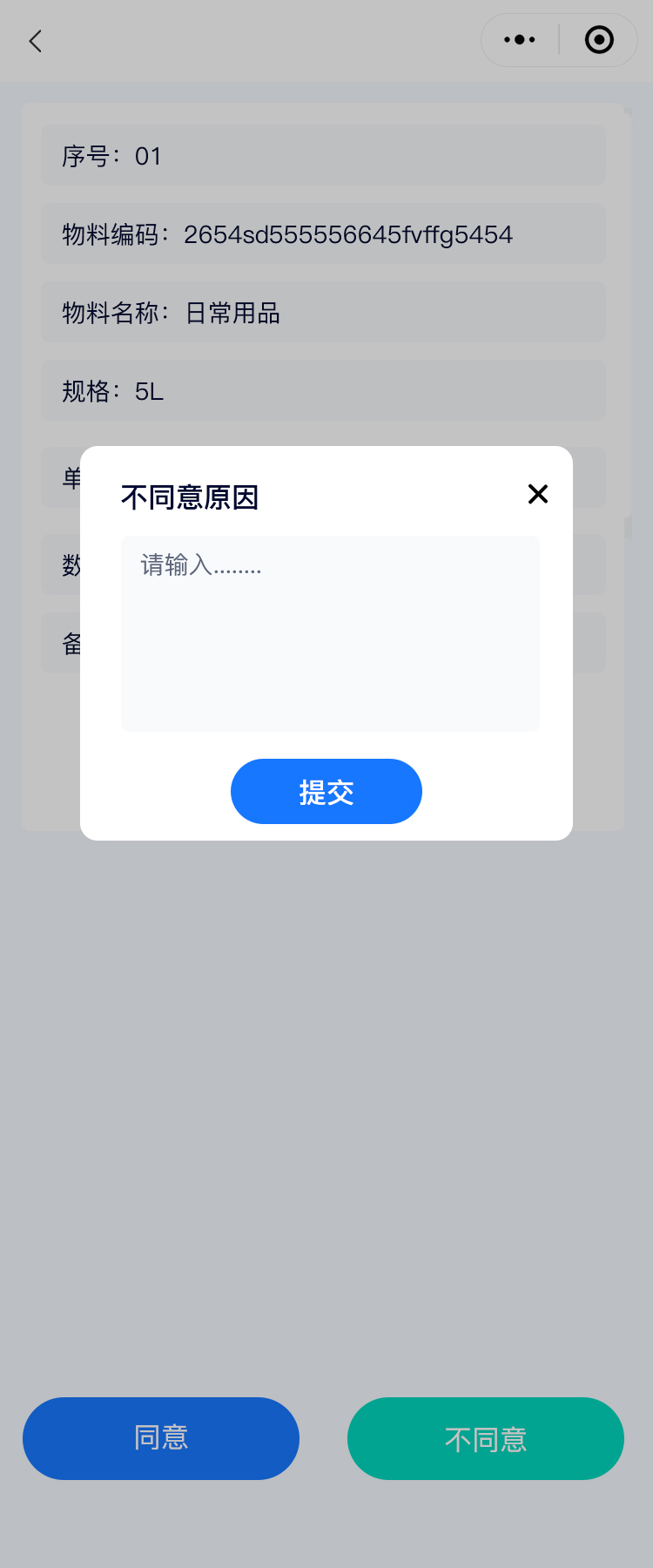
Task: Tap the 同意 button
Action: (161, 1438)
